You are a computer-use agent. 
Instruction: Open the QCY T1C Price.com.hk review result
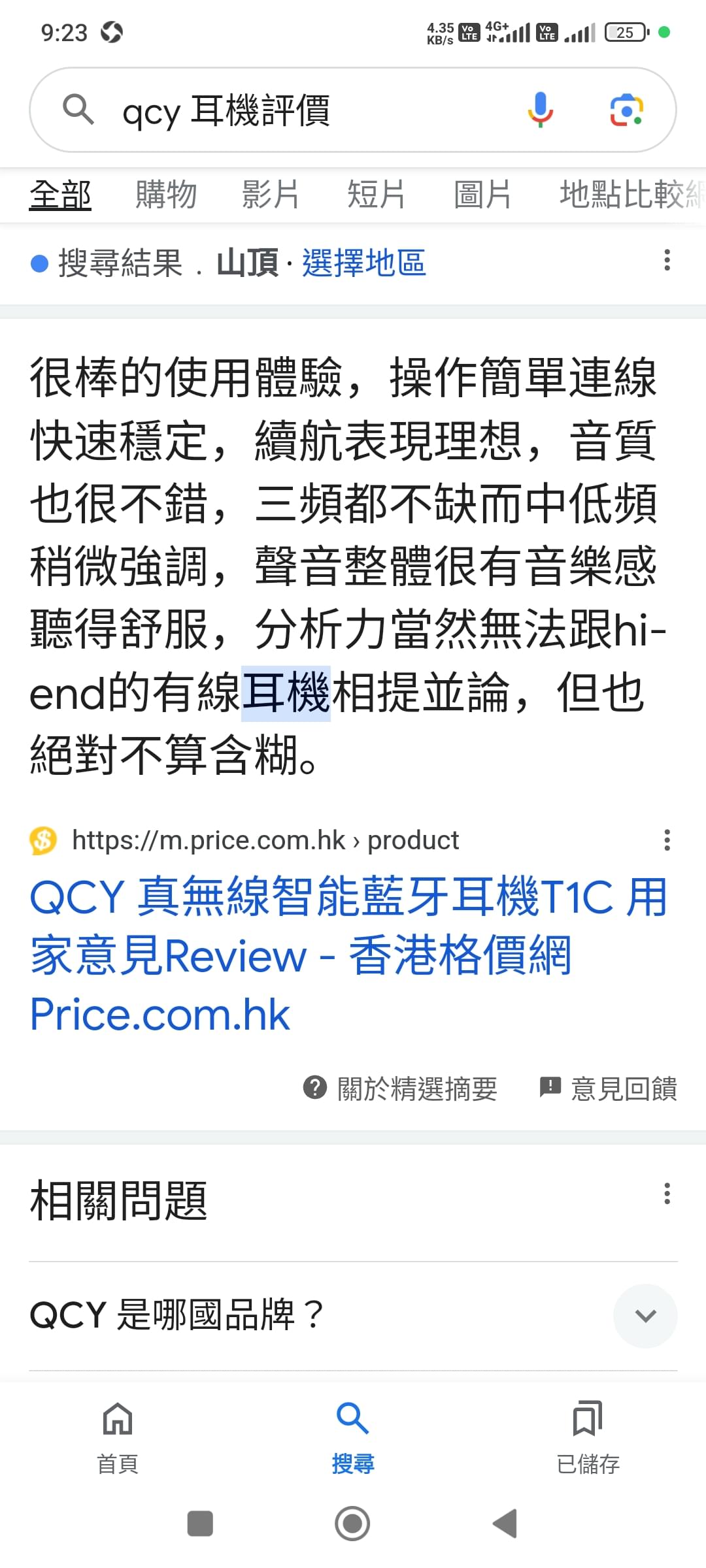[x=348, y=955]
